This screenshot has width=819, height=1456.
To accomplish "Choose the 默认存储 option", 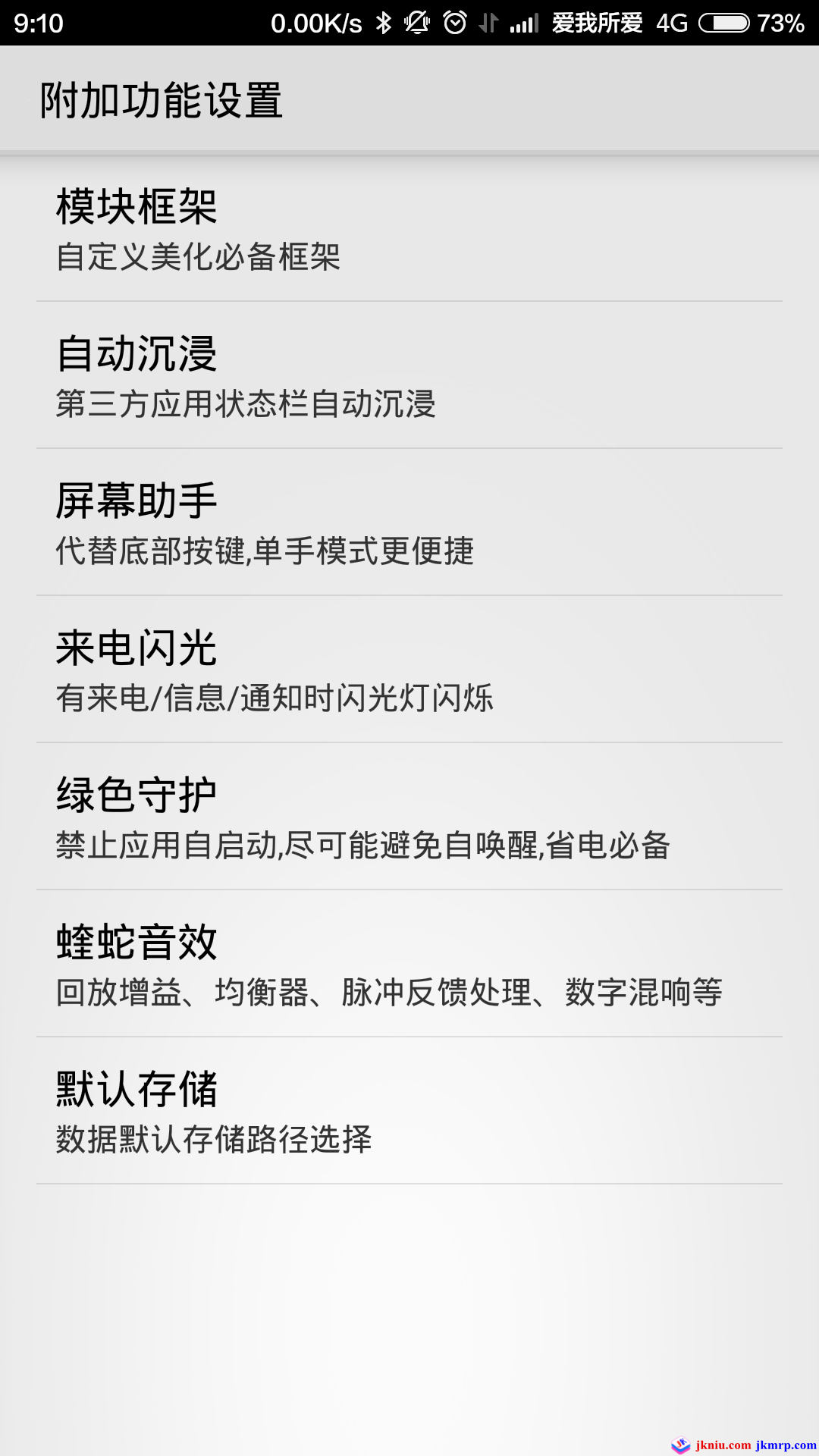I will click(409, 1112).
